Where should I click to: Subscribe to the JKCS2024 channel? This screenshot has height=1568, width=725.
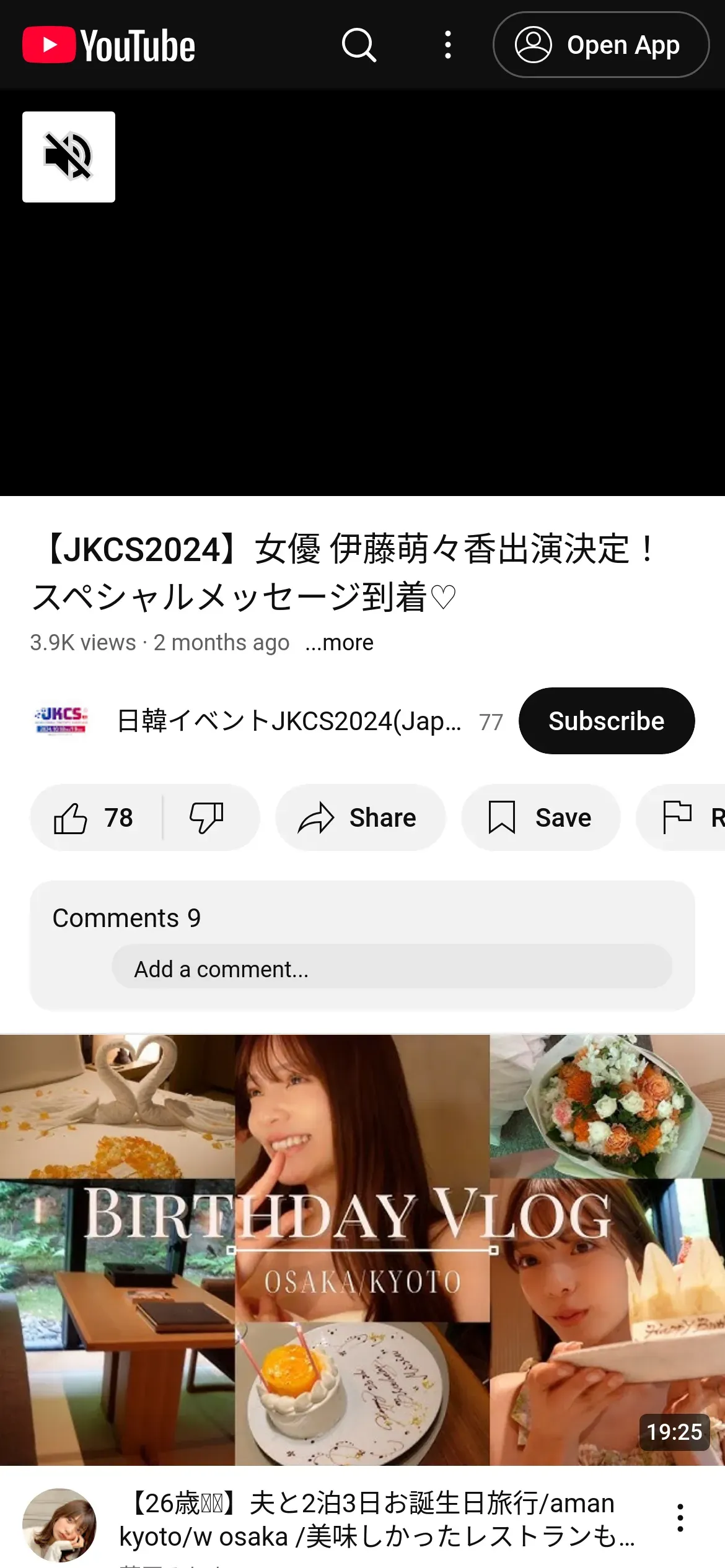point(606,721)
